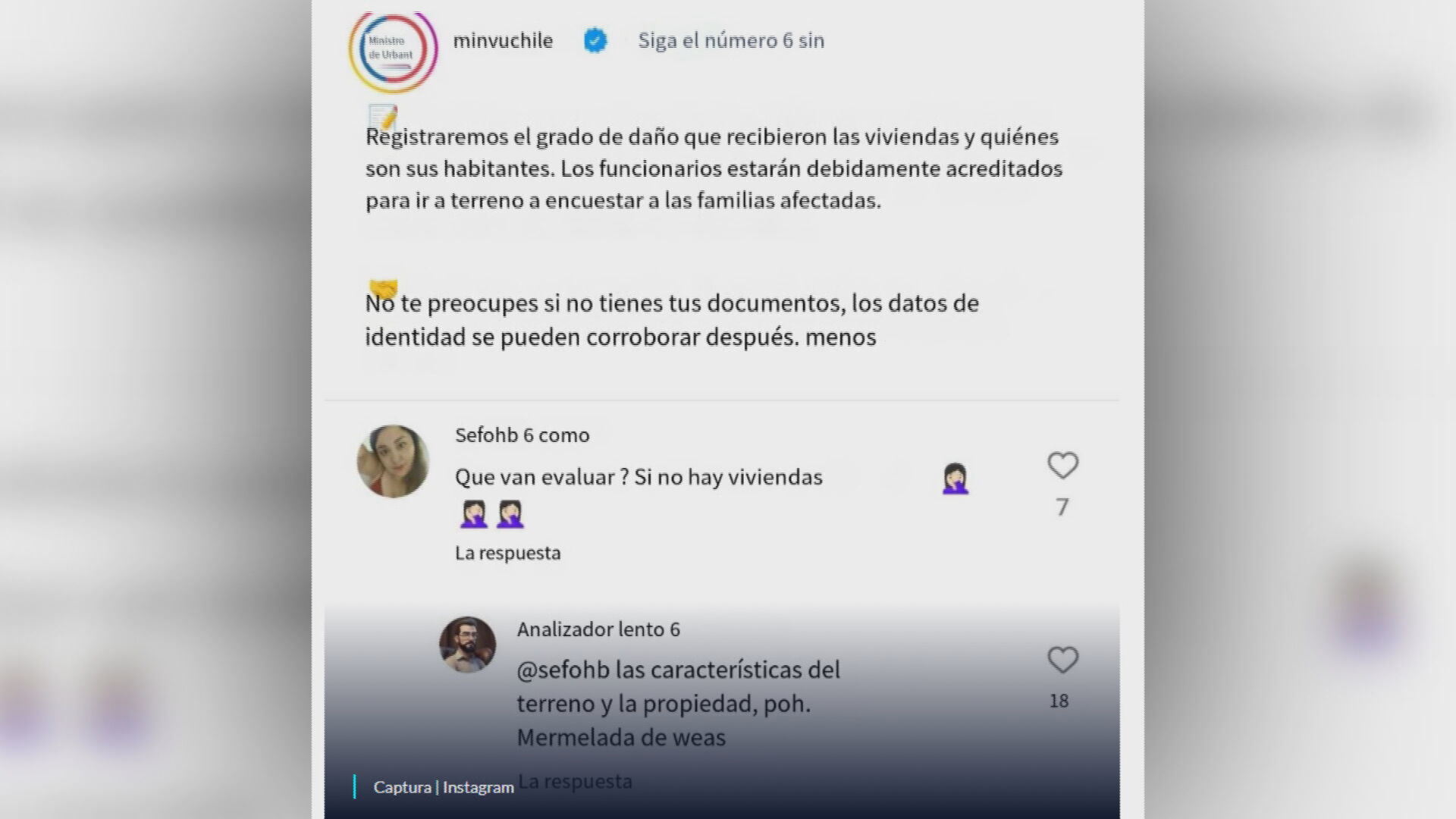This screenshot has height=819, width=1456.
Task: Tap the minvuchile profile picture
Action: coord(393,49)
